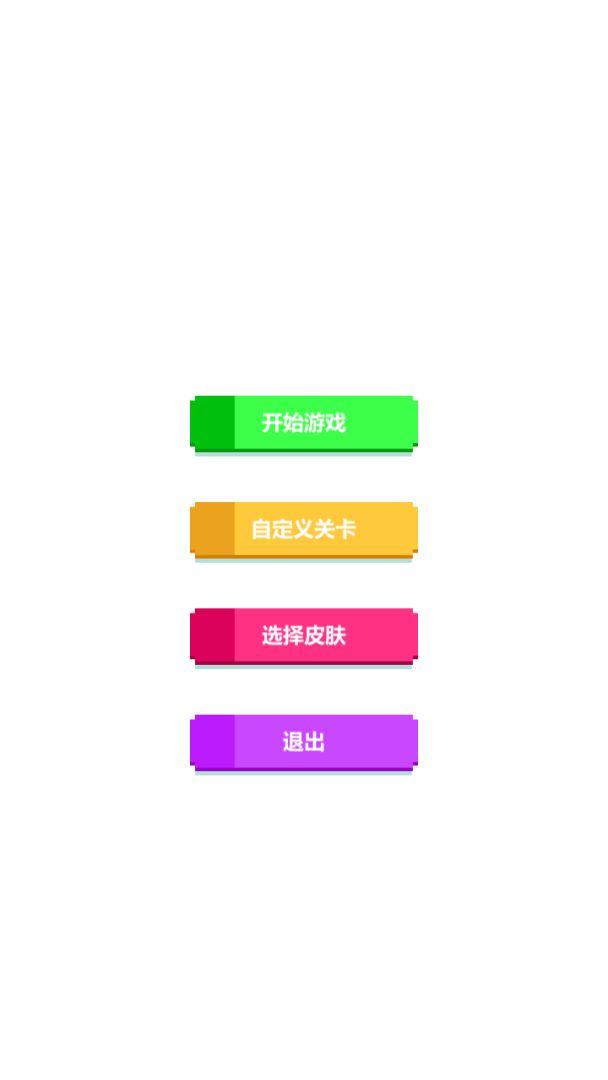
Task: Open 自定义关卡 custom levels
Action: [x=303, y=528]
